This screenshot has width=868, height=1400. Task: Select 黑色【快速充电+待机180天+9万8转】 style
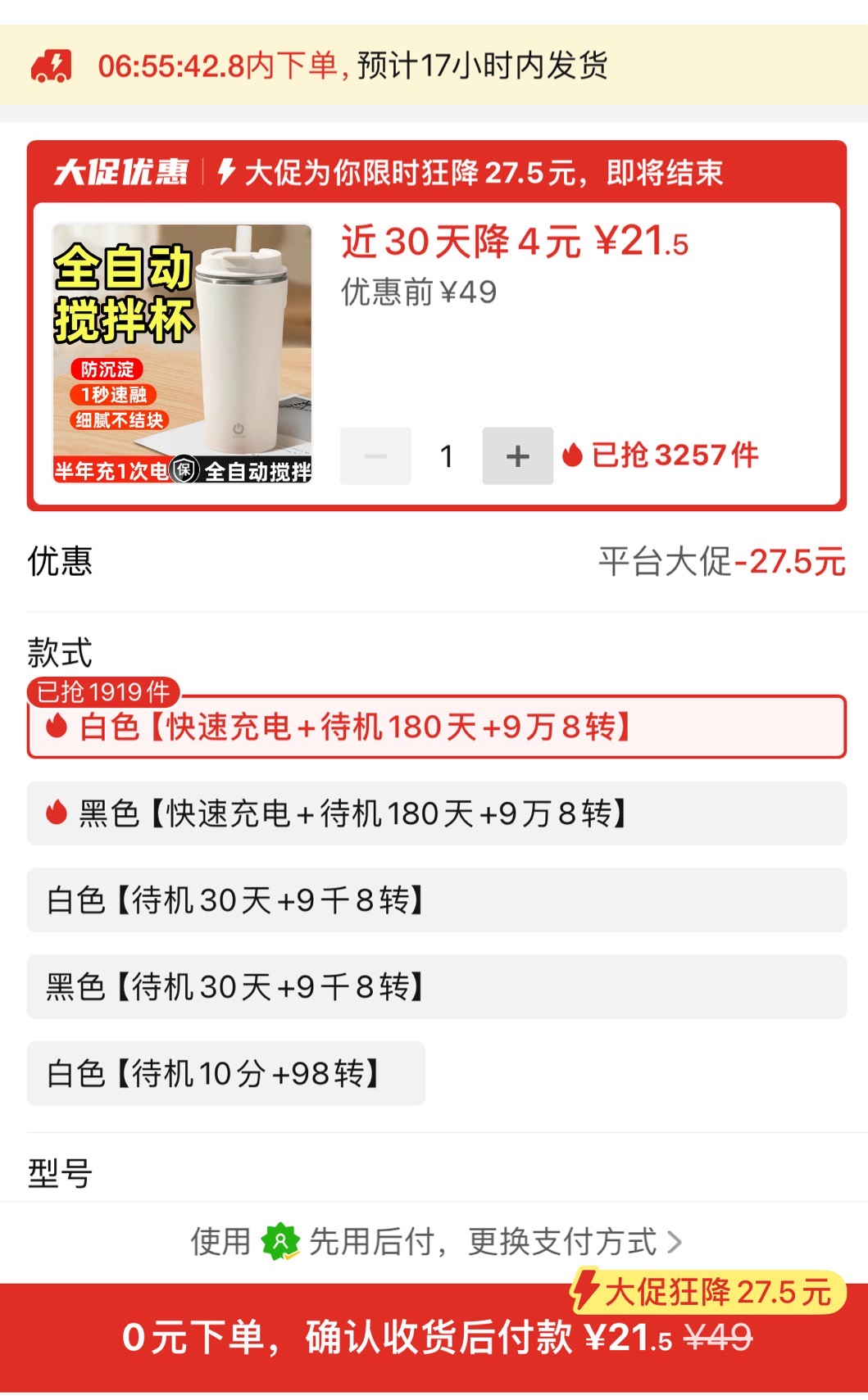pyautogui.click(x=436, y=813)
